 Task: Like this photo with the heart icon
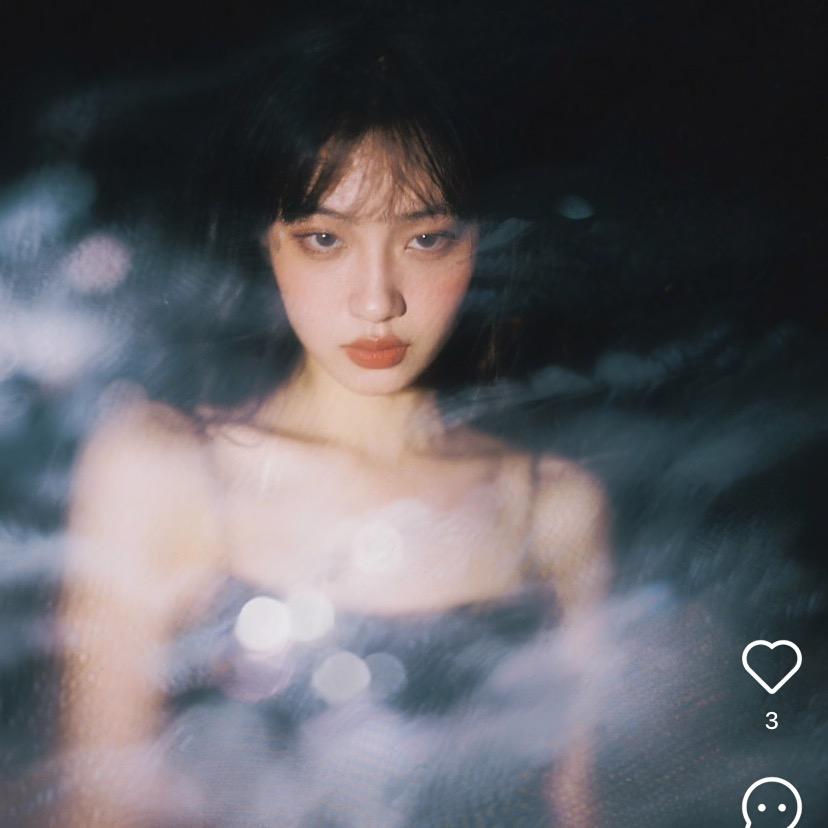pos(771,666)
